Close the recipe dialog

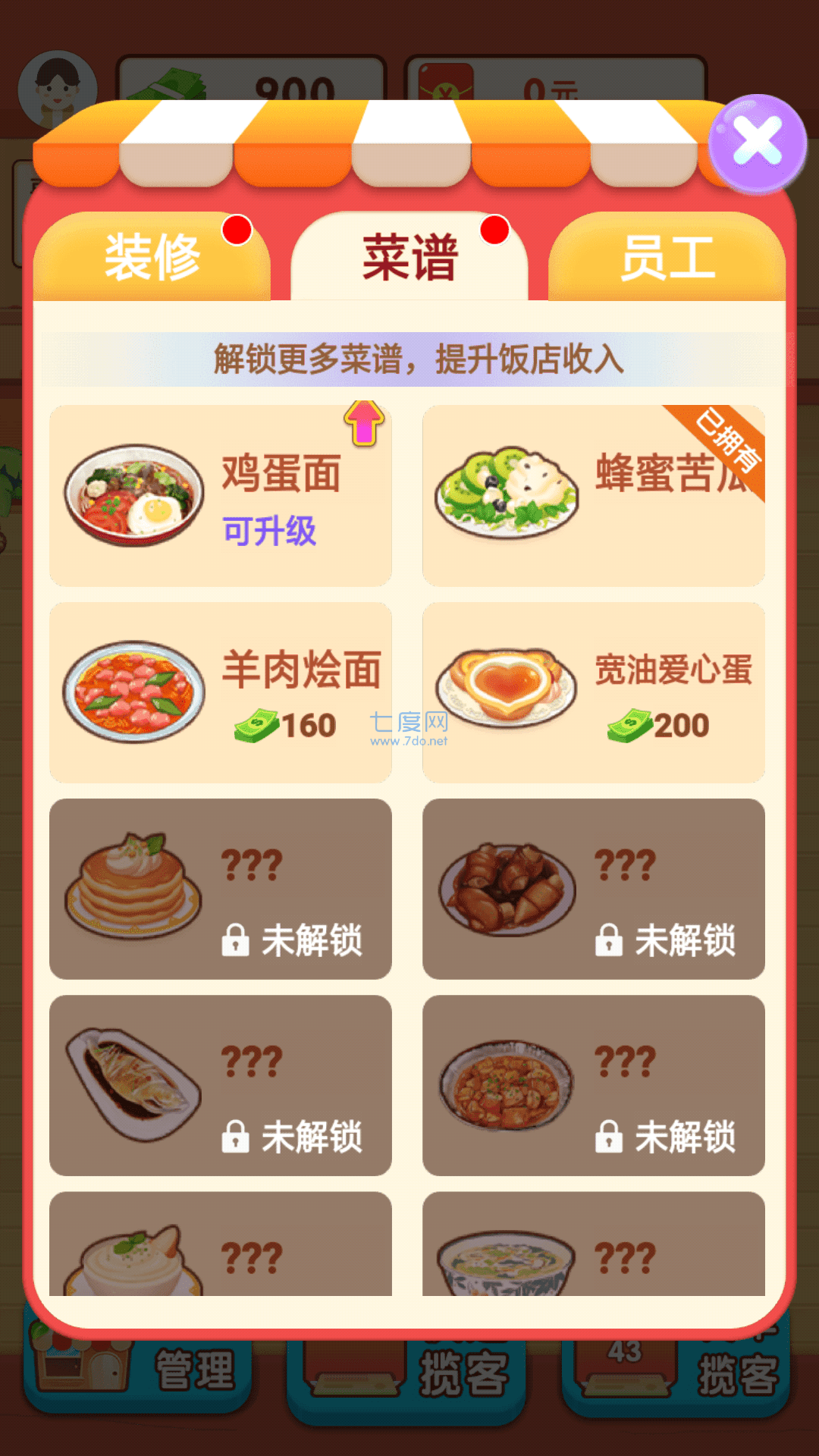point(757,143)
